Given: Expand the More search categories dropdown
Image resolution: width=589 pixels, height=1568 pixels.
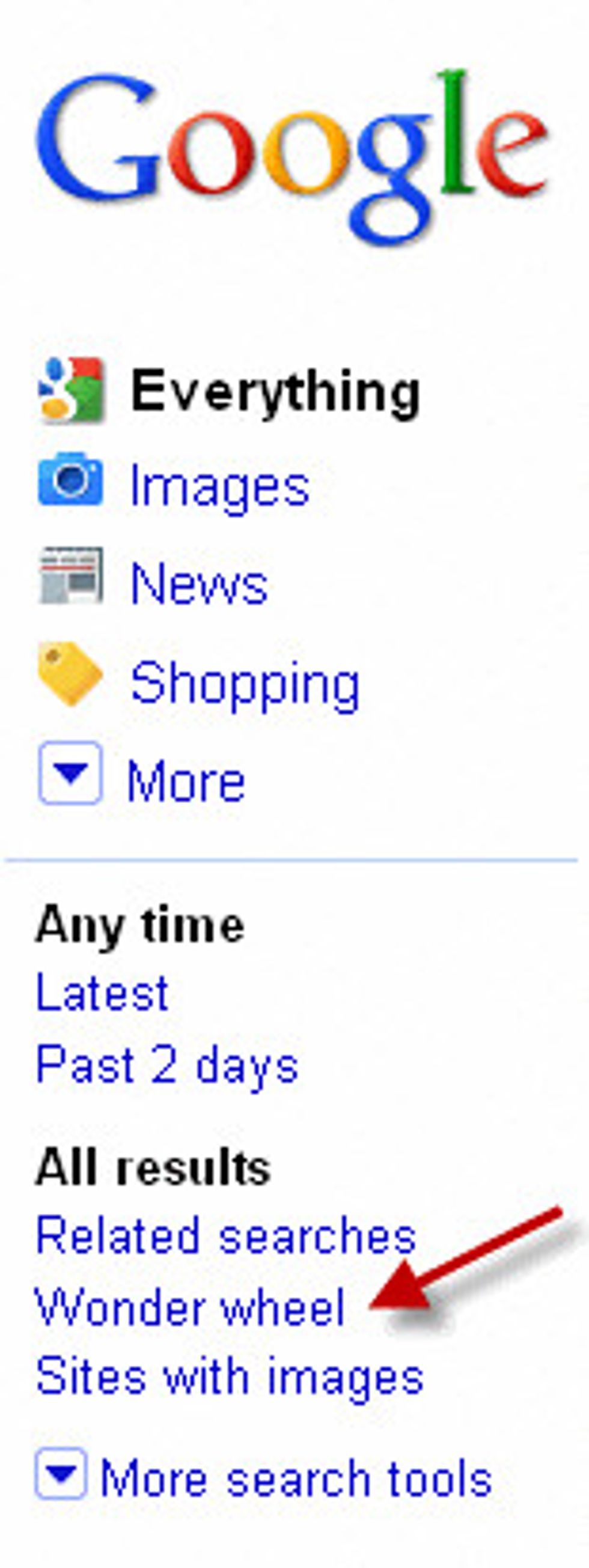Looking at the screenshot, I should 185,781.
